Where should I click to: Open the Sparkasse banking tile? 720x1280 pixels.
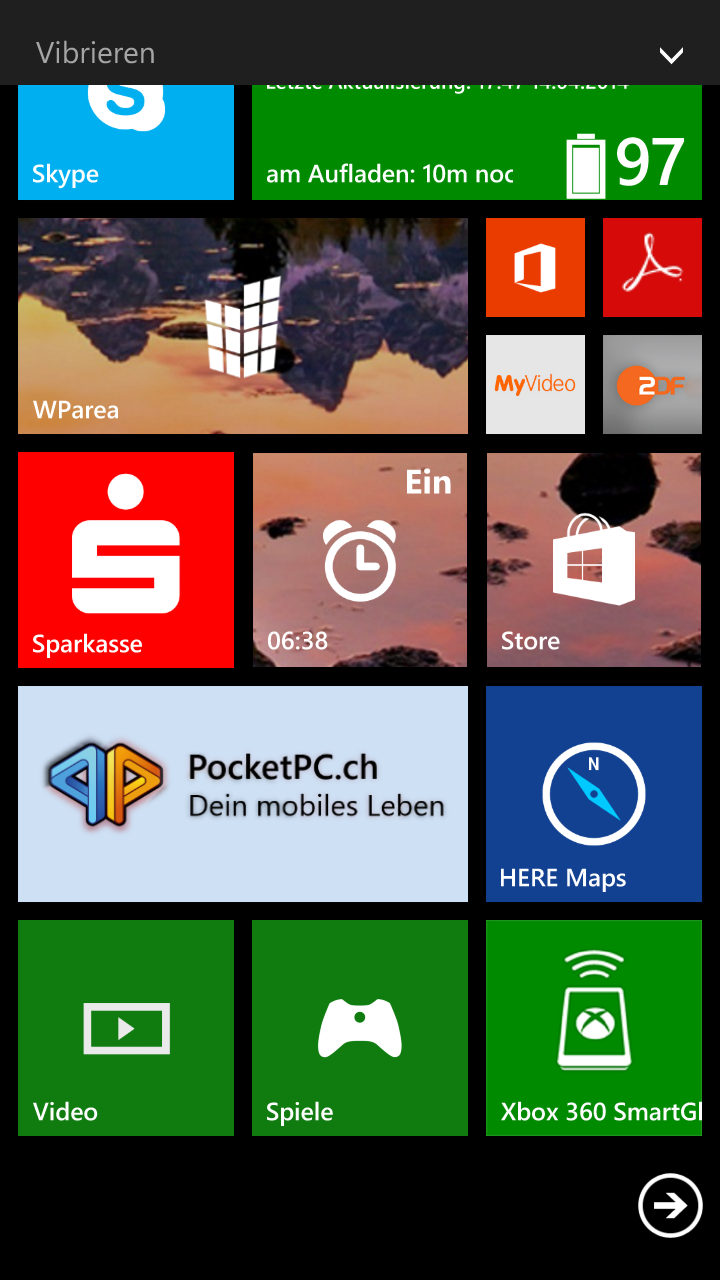click(x=126, y=560)
